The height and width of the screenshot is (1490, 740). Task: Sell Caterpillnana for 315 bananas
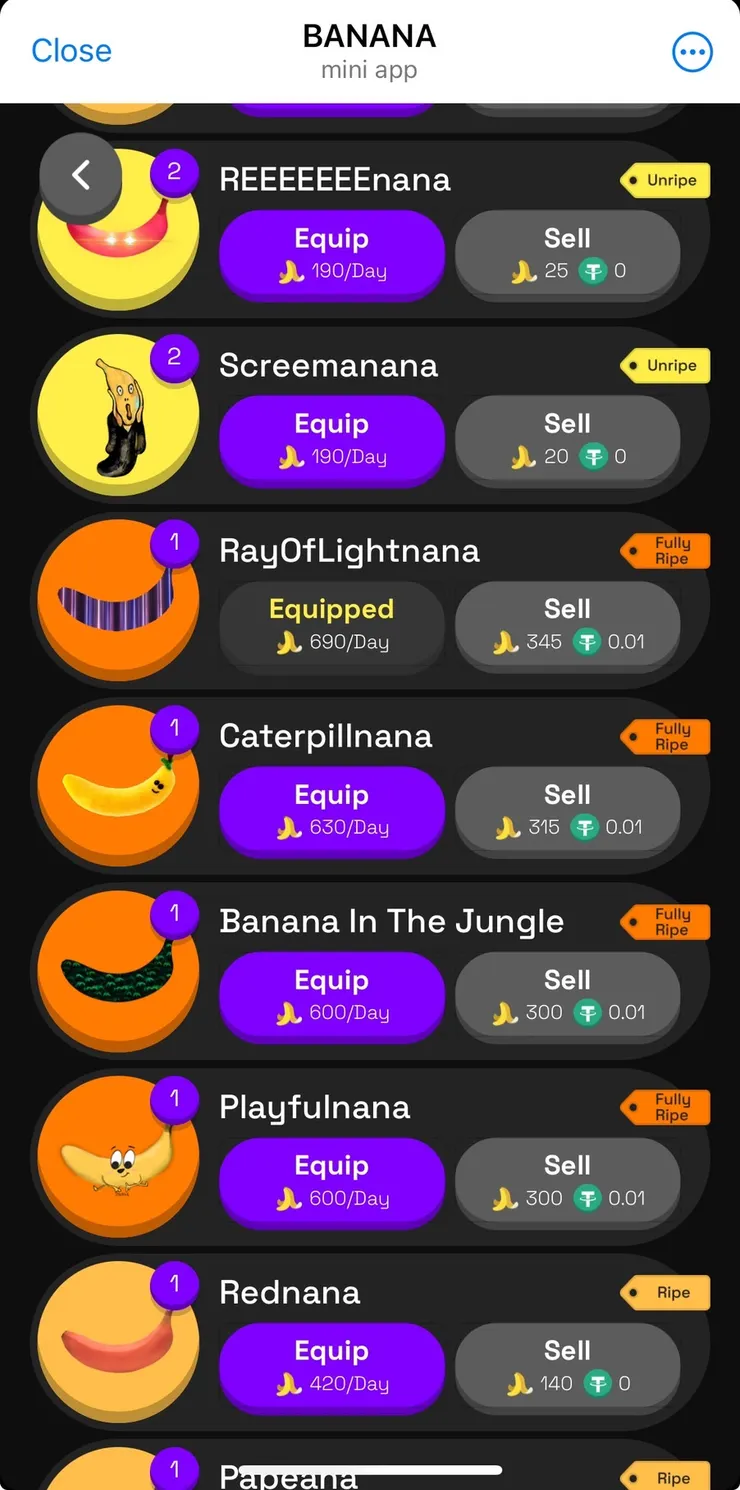[x=567, y=810]
